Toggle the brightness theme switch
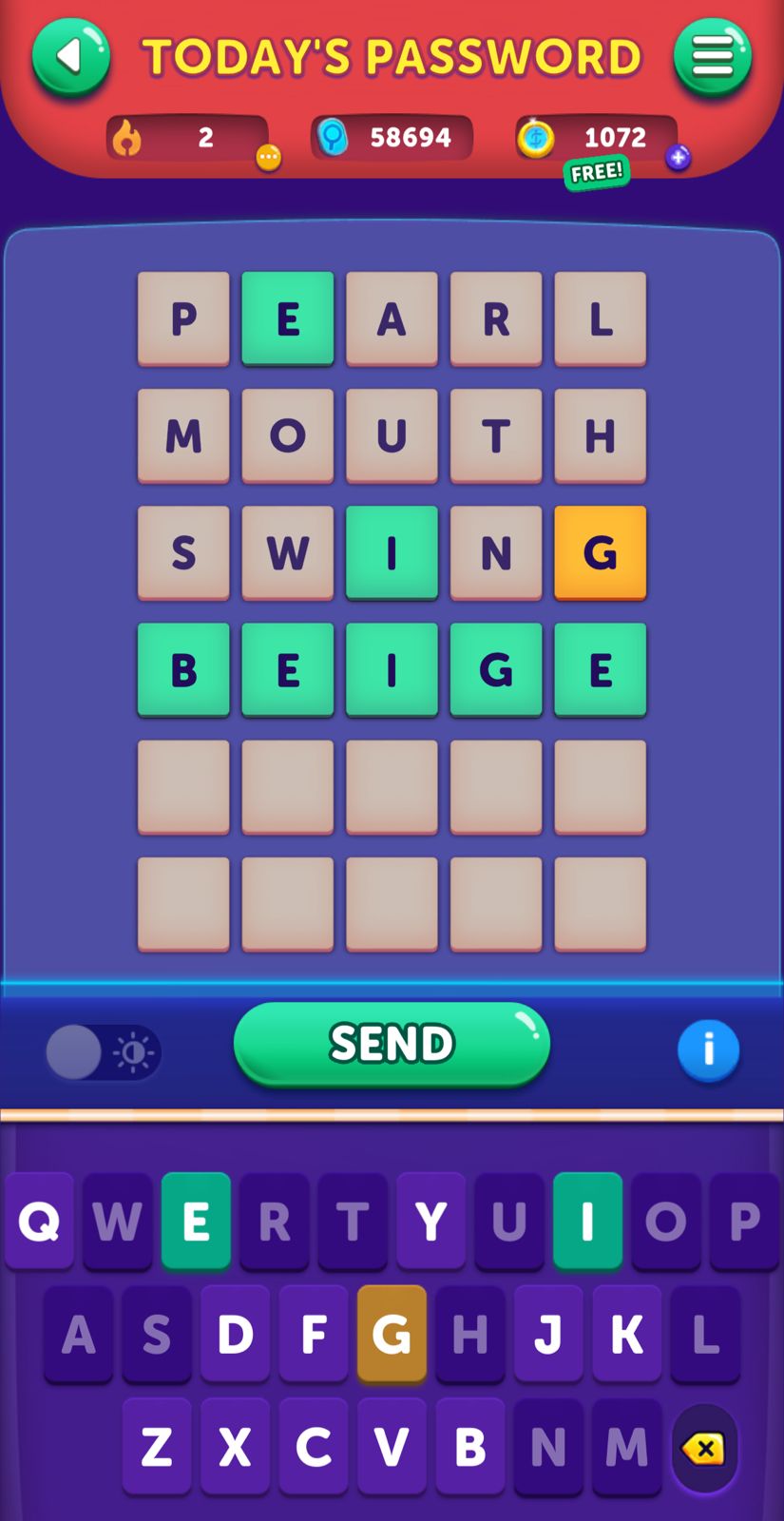Image resolution: width=784 pixels, height=1521 pixels. point(103,1052)
